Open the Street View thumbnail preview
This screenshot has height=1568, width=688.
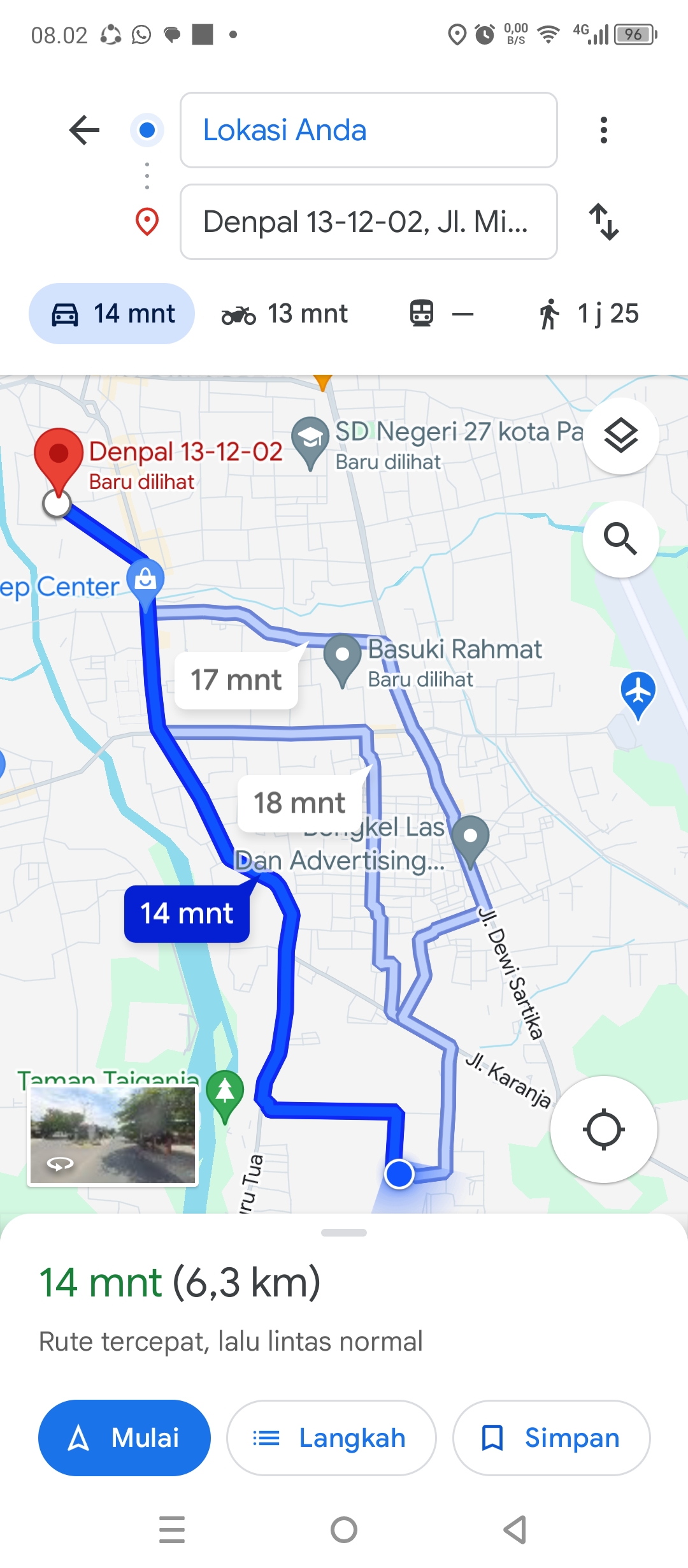coord(113,1135)
